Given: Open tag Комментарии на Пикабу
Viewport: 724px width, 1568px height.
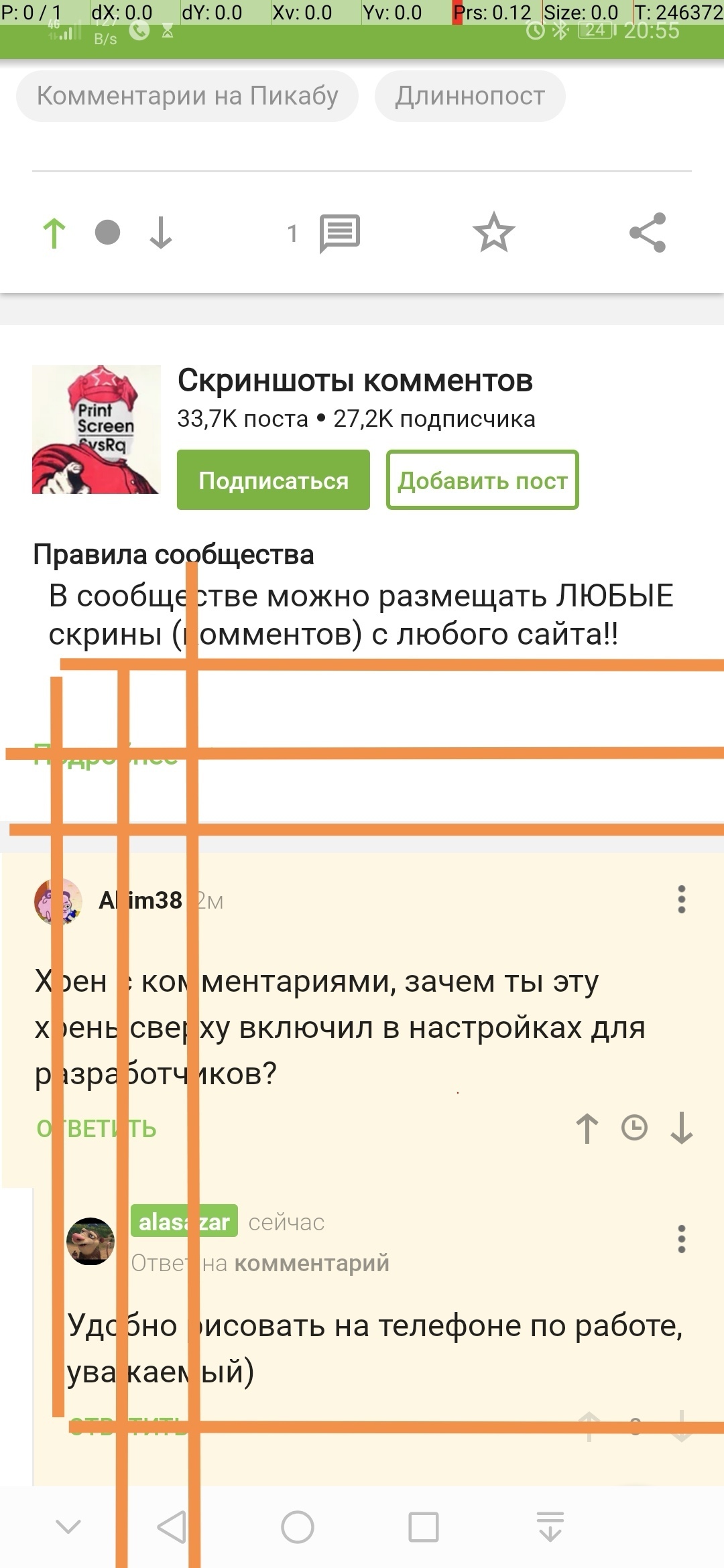Looking at the screenshot, I should click(x=187, y=96).
